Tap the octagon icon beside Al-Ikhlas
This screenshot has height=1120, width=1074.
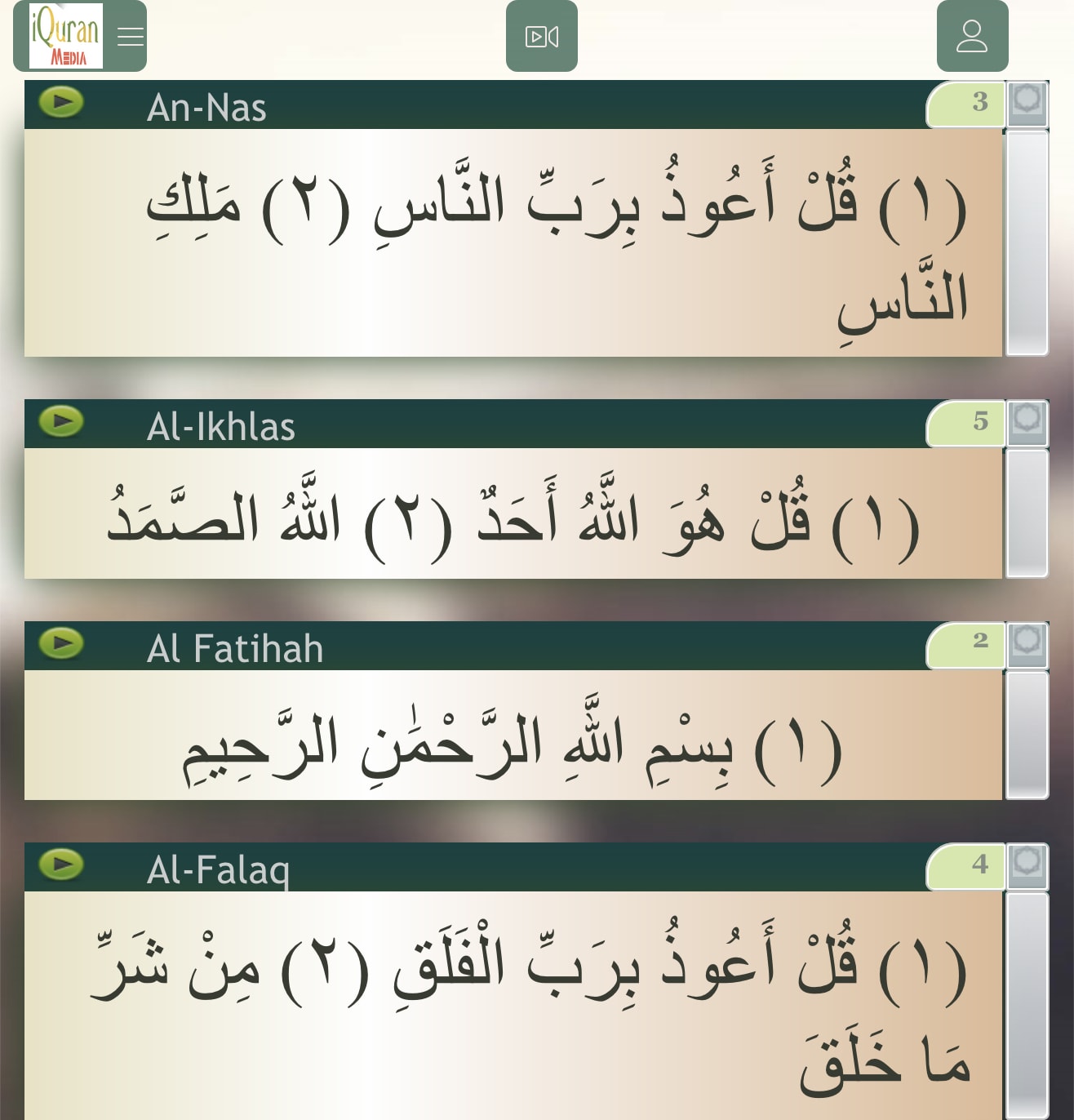tap(1027, 420)
